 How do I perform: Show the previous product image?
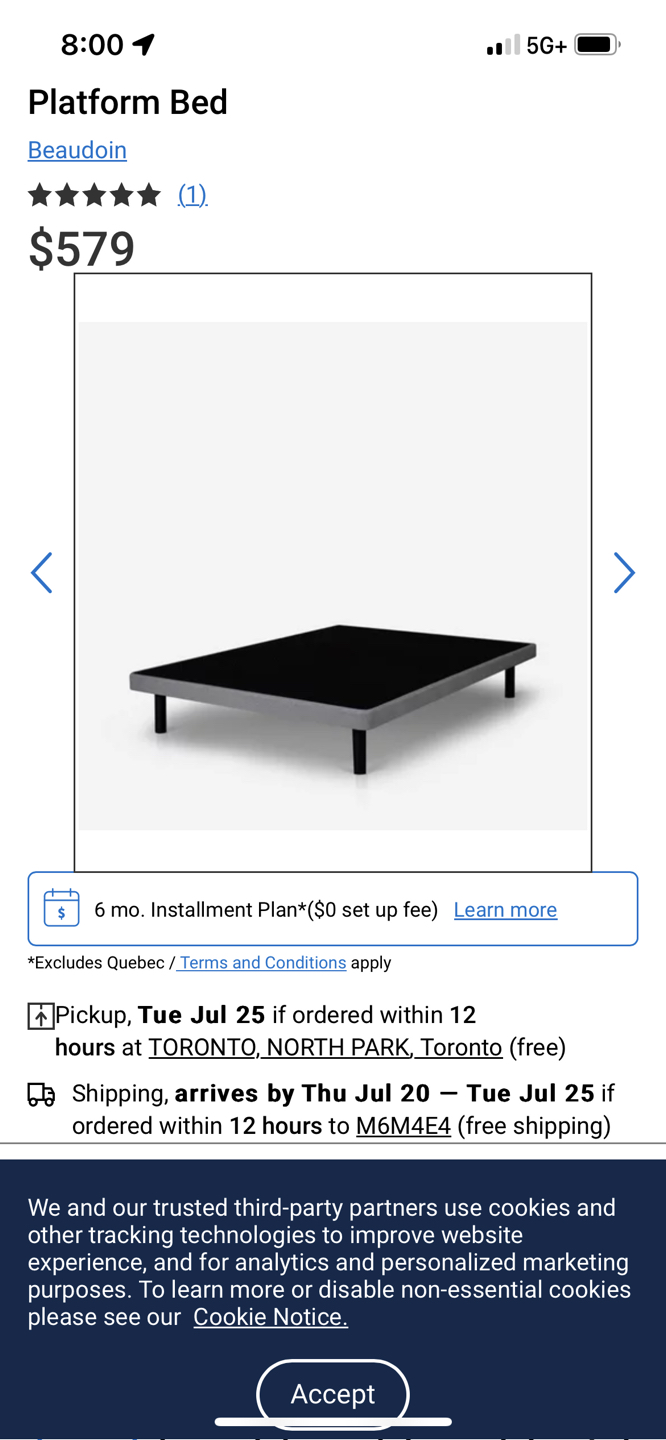pos(41,573)
